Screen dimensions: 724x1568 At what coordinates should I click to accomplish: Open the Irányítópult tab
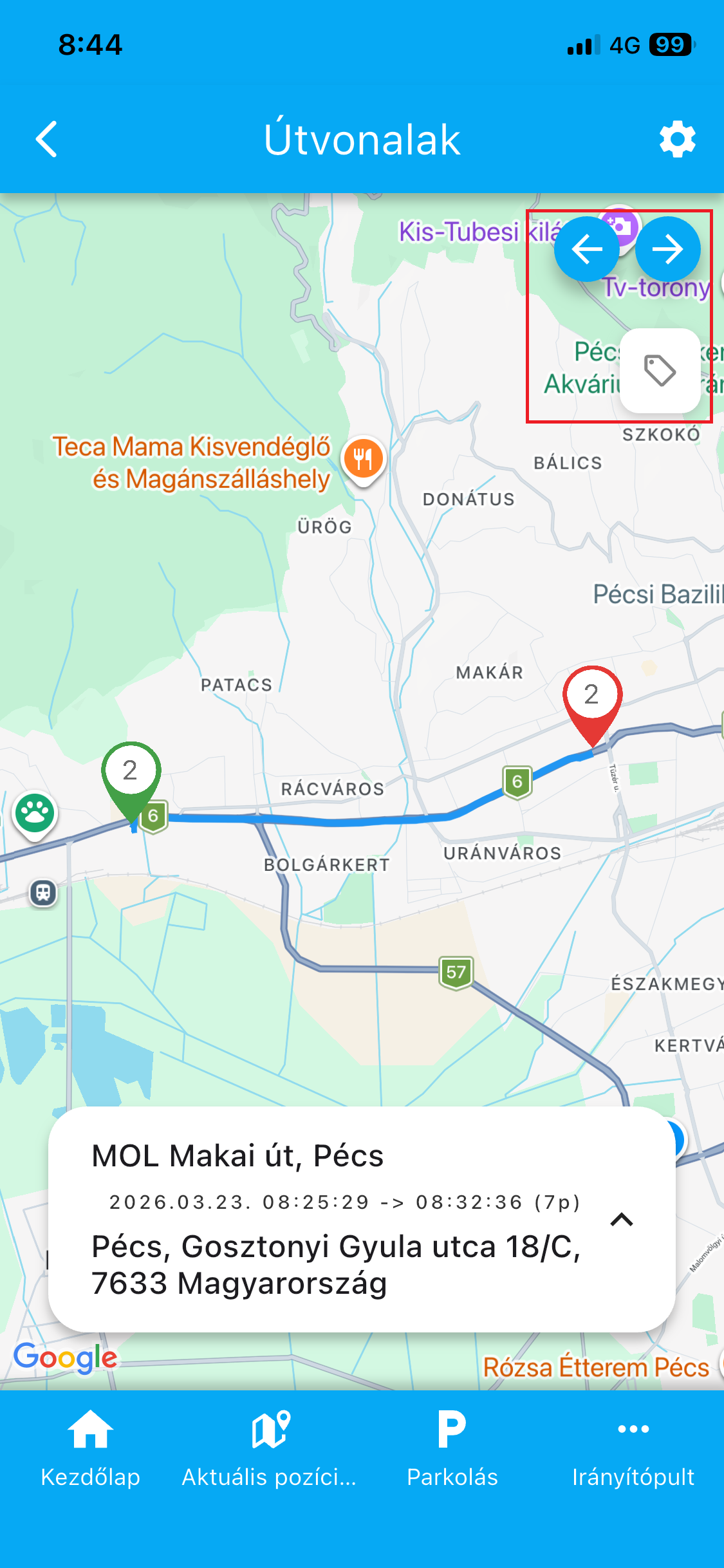click(x=633, y=1450)
